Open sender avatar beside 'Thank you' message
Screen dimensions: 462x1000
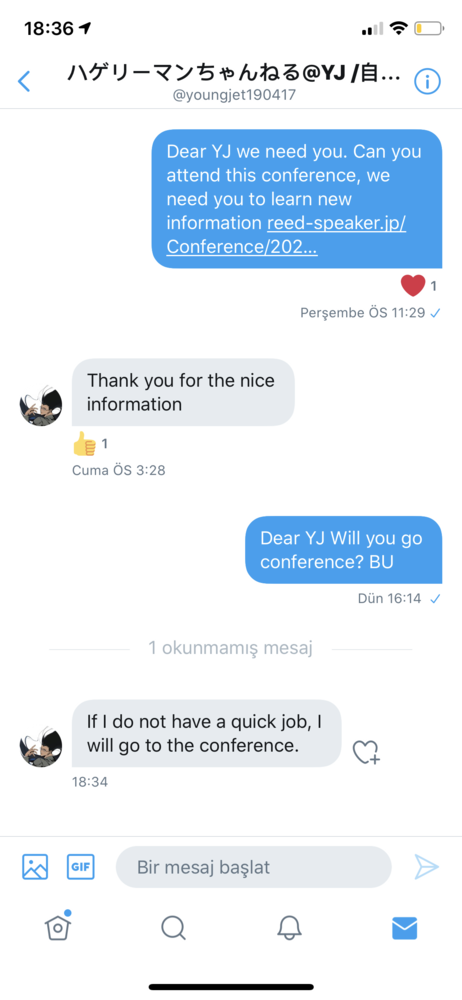coord(41,404)
